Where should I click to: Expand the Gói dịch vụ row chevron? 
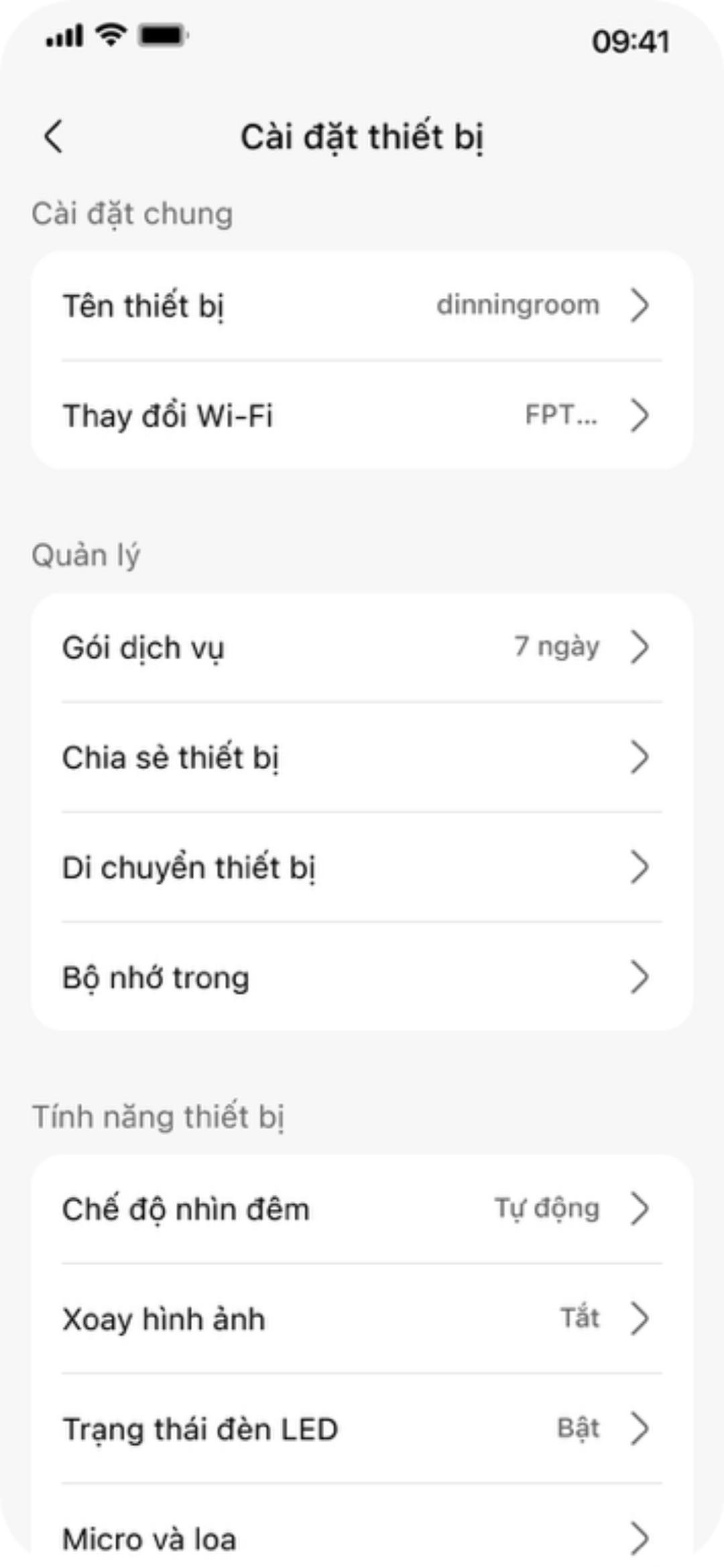640,647
